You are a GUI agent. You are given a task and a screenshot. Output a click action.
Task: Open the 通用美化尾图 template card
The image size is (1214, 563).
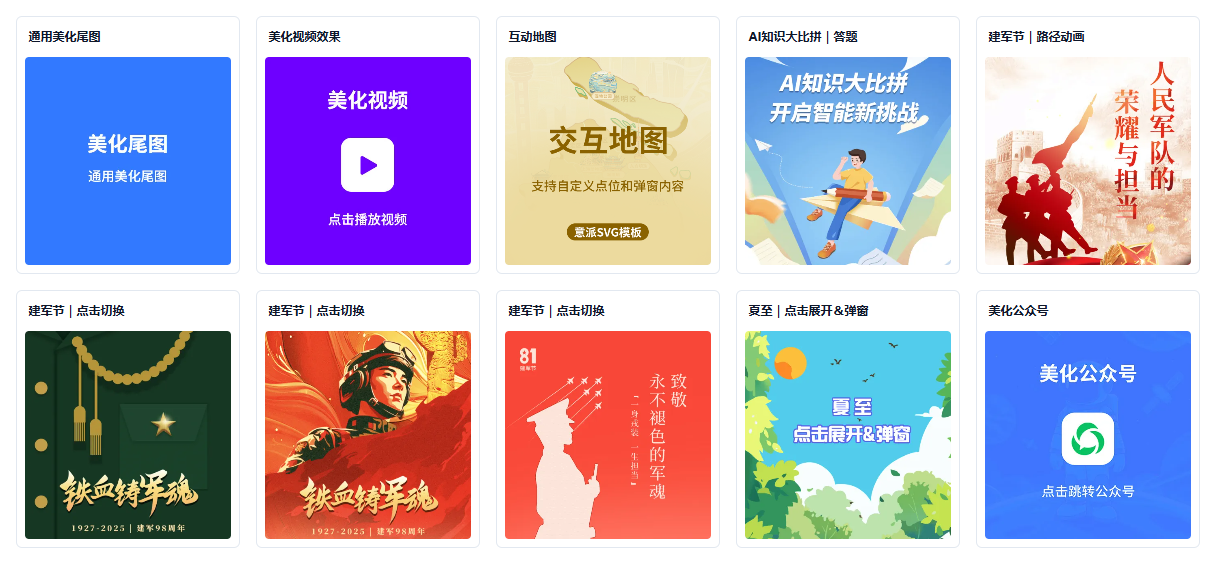[128, 160]
